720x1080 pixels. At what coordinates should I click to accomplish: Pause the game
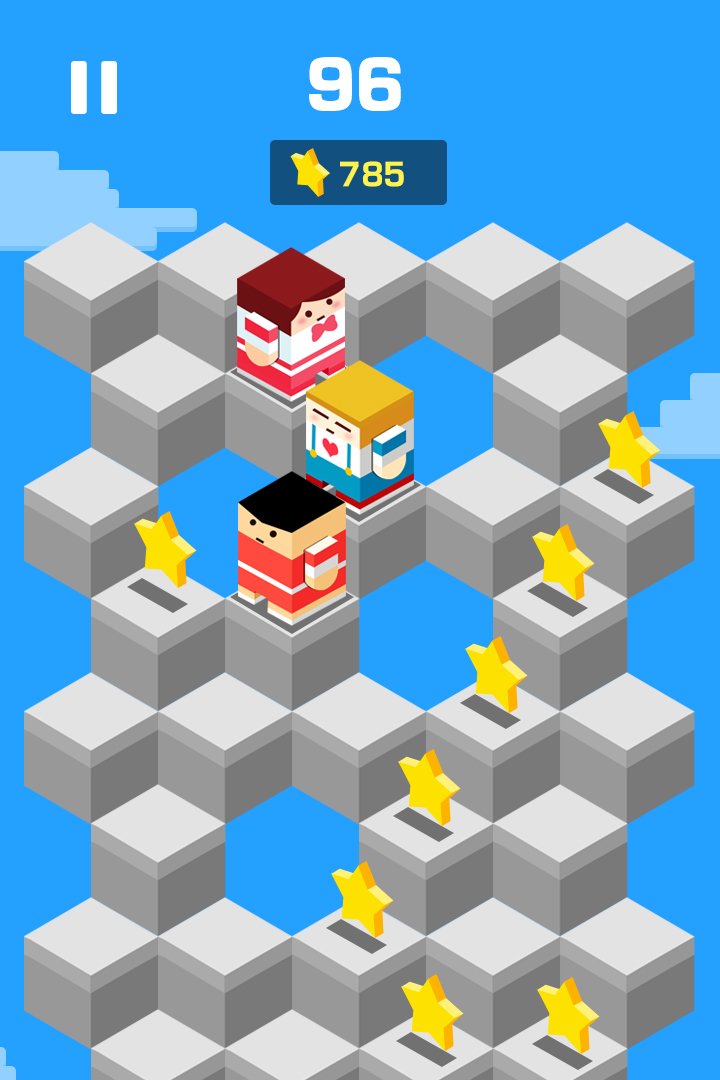pos(94,87)
